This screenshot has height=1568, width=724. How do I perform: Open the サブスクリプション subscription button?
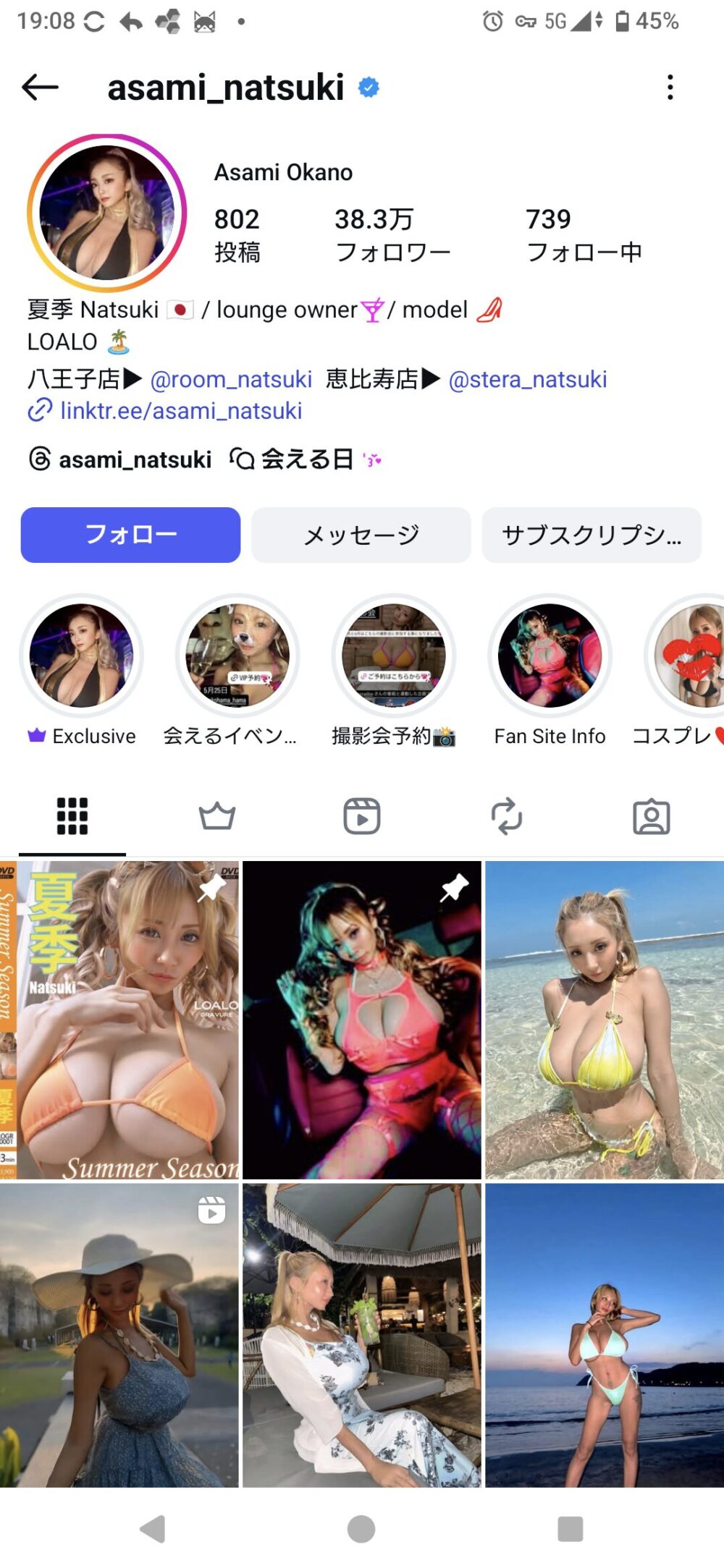pos(592,535)
